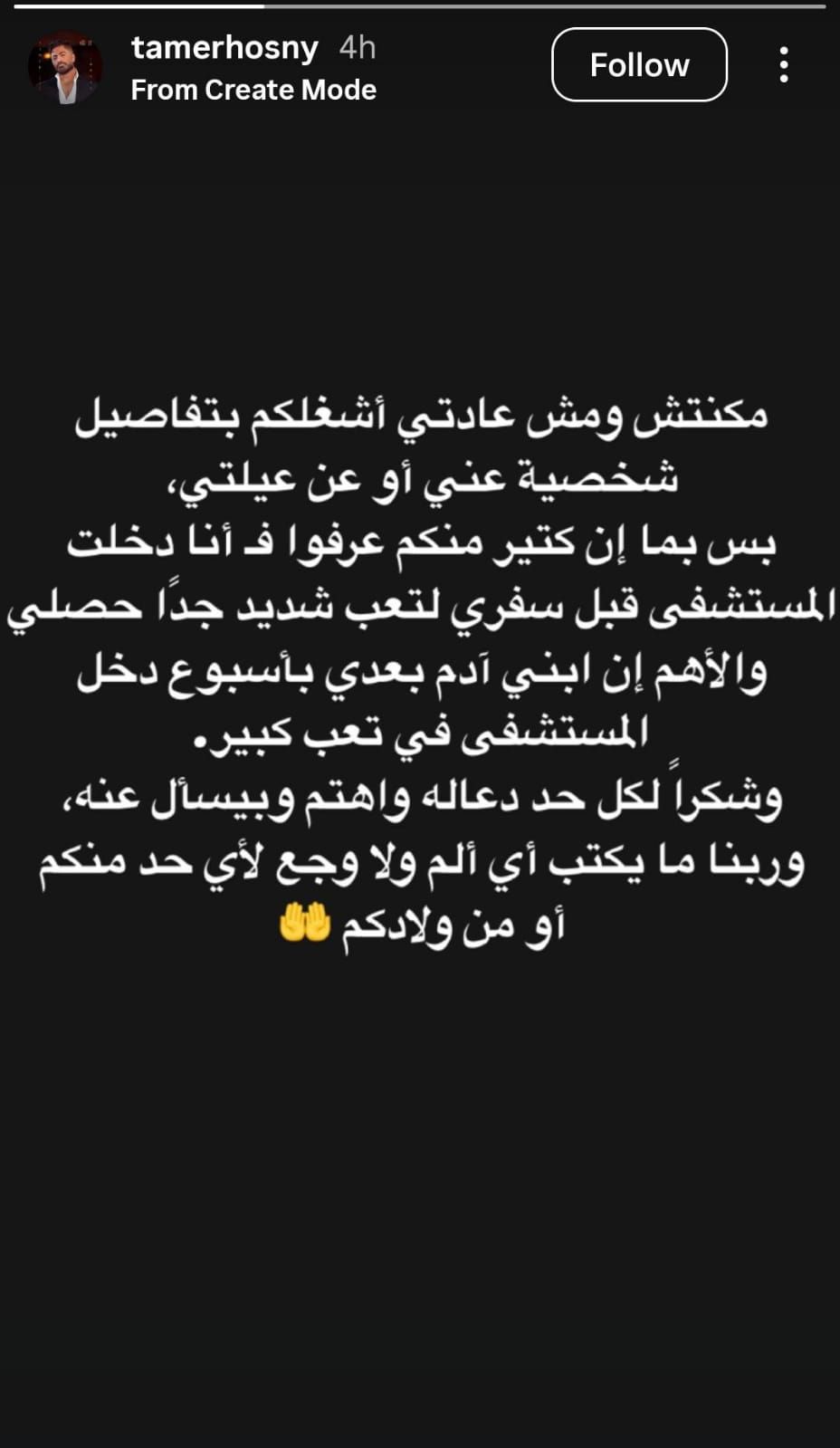The image size is (840, 1448).
Task: Click the 'From Create Mode' label
Action: 253,89
